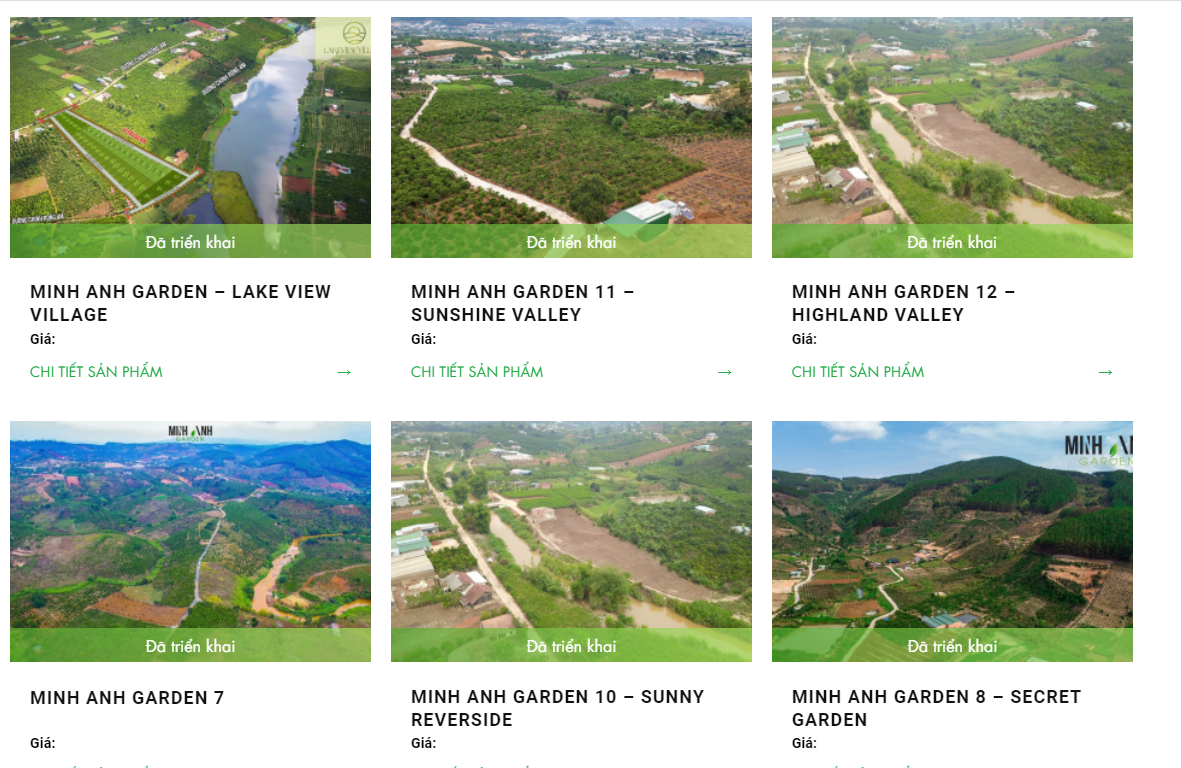The height and width of the screenshot is (768, 1181).
Task: View Chi tiết sản phẩm for Sunshine Valley
Action: tap(478, 372)
